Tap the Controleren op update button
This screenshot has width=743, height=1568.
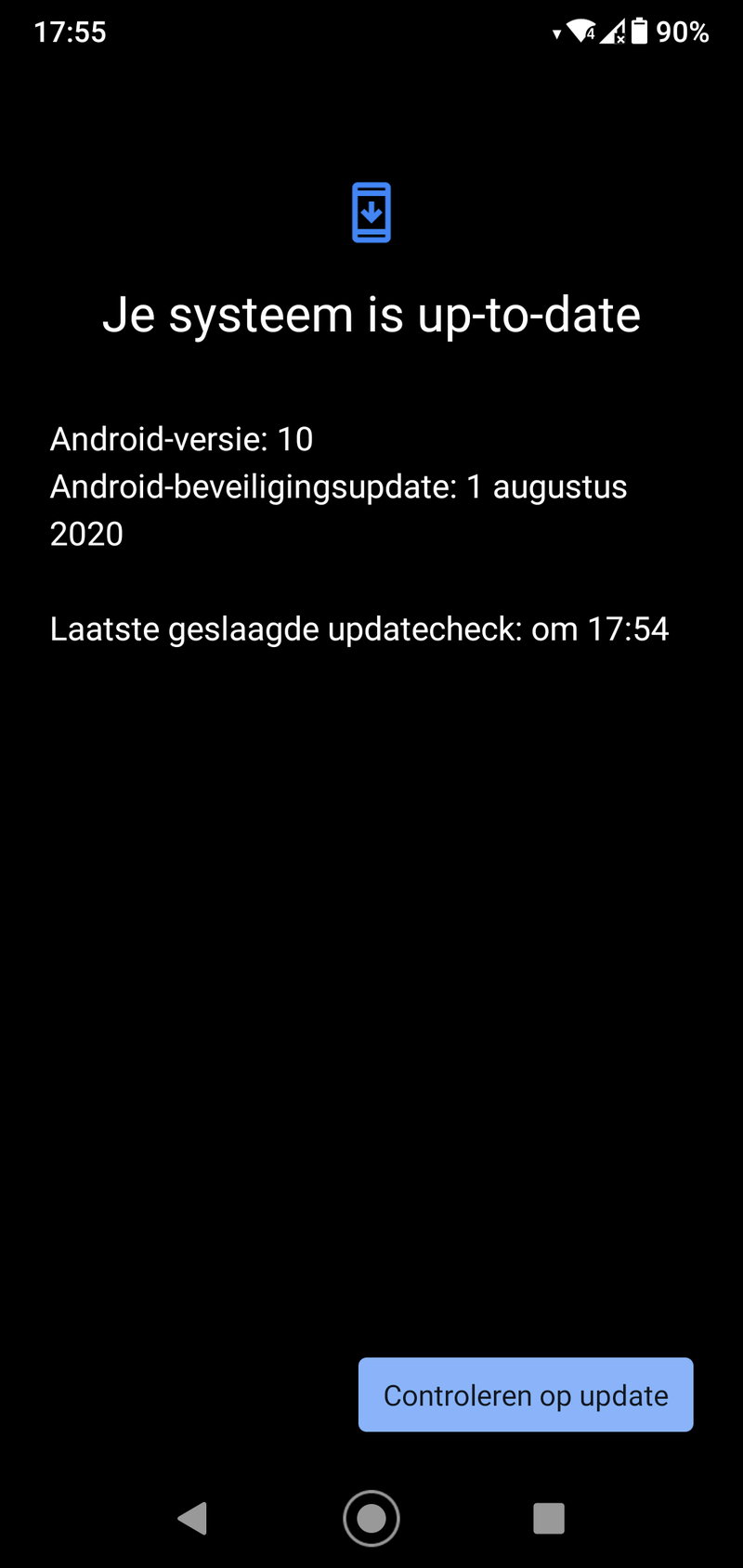click(x=526, y=1394)
